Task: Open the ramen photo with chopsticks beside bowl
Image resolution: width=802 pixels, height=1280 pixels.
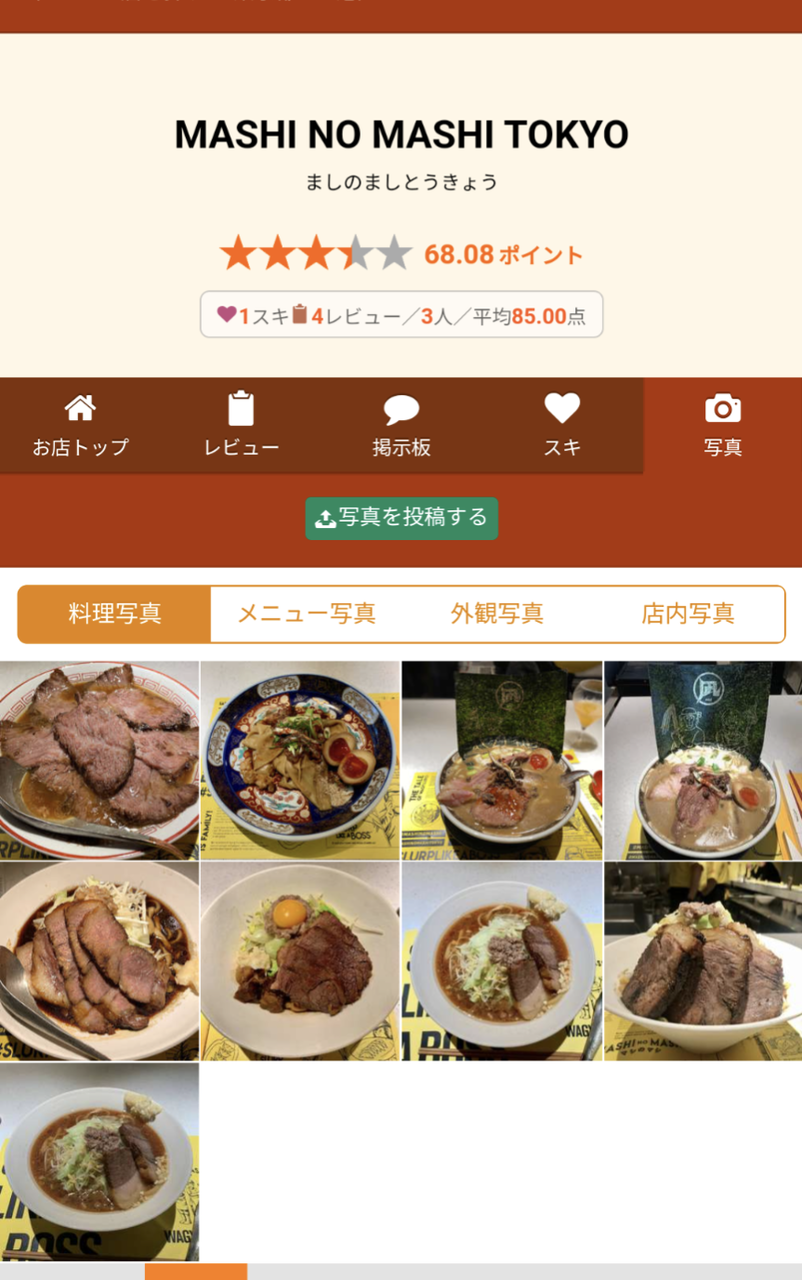Action: pos(703,760)
